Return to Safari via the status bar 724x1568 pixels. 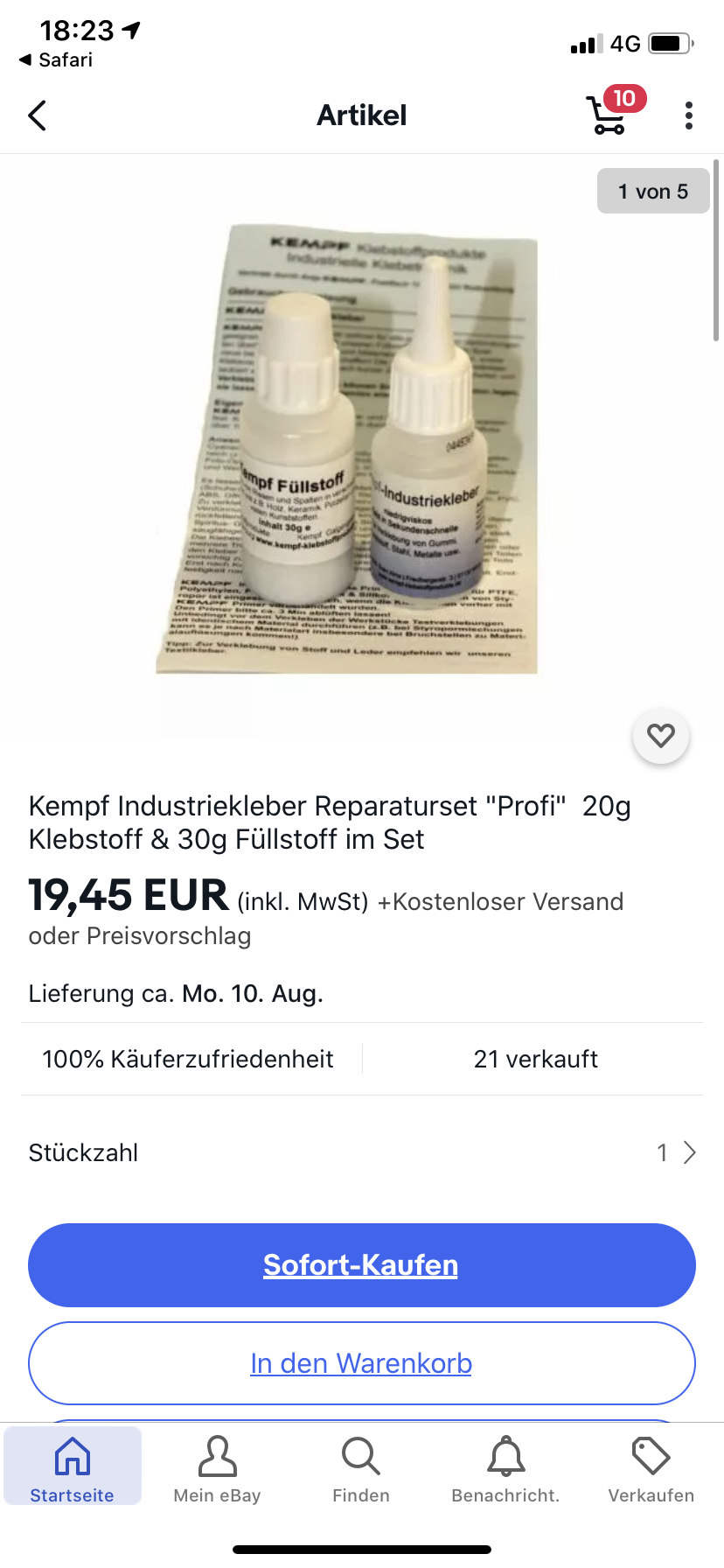point(56,59)
